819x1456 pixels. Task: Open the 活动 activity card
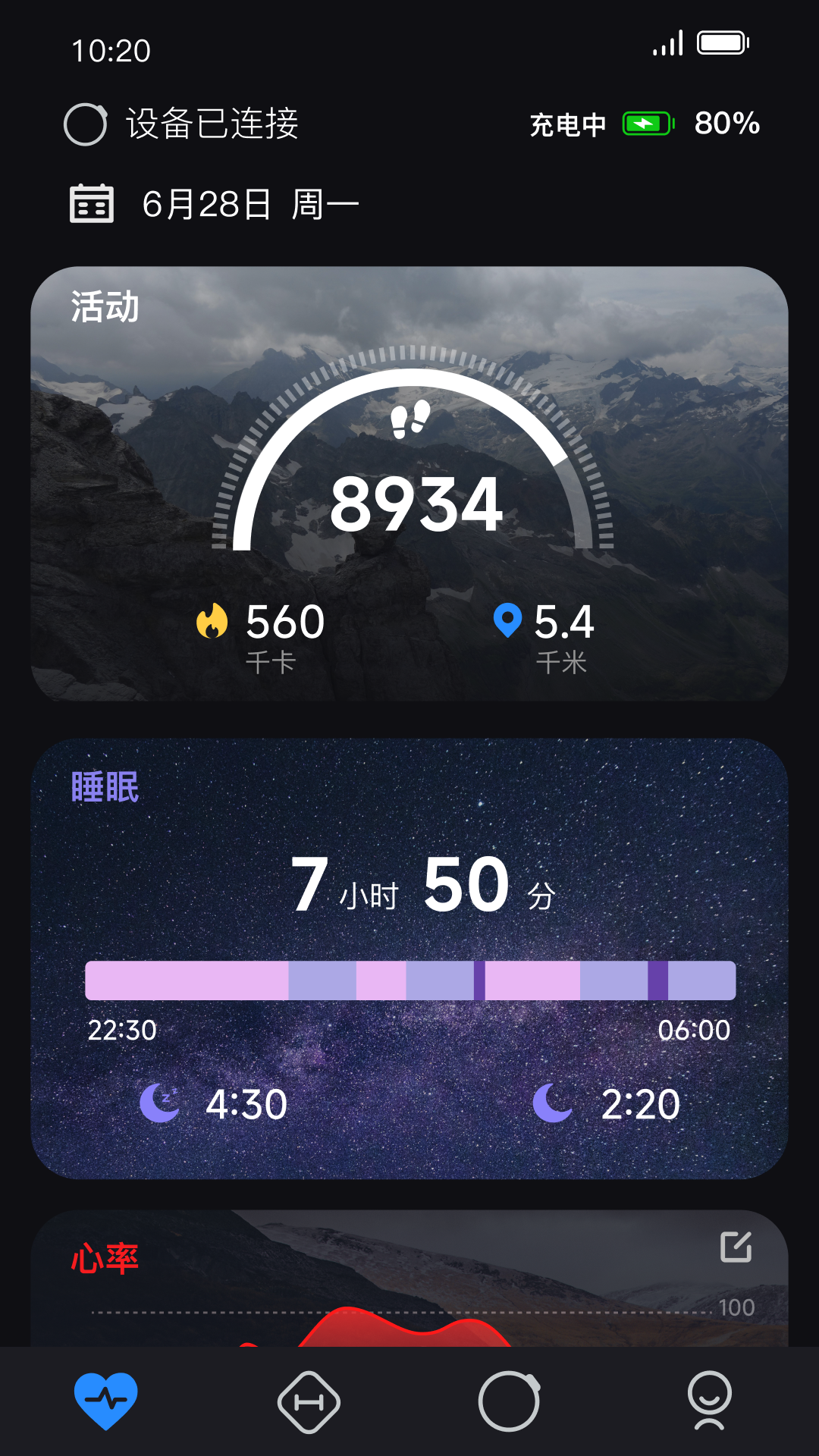(x=409, y=483)
